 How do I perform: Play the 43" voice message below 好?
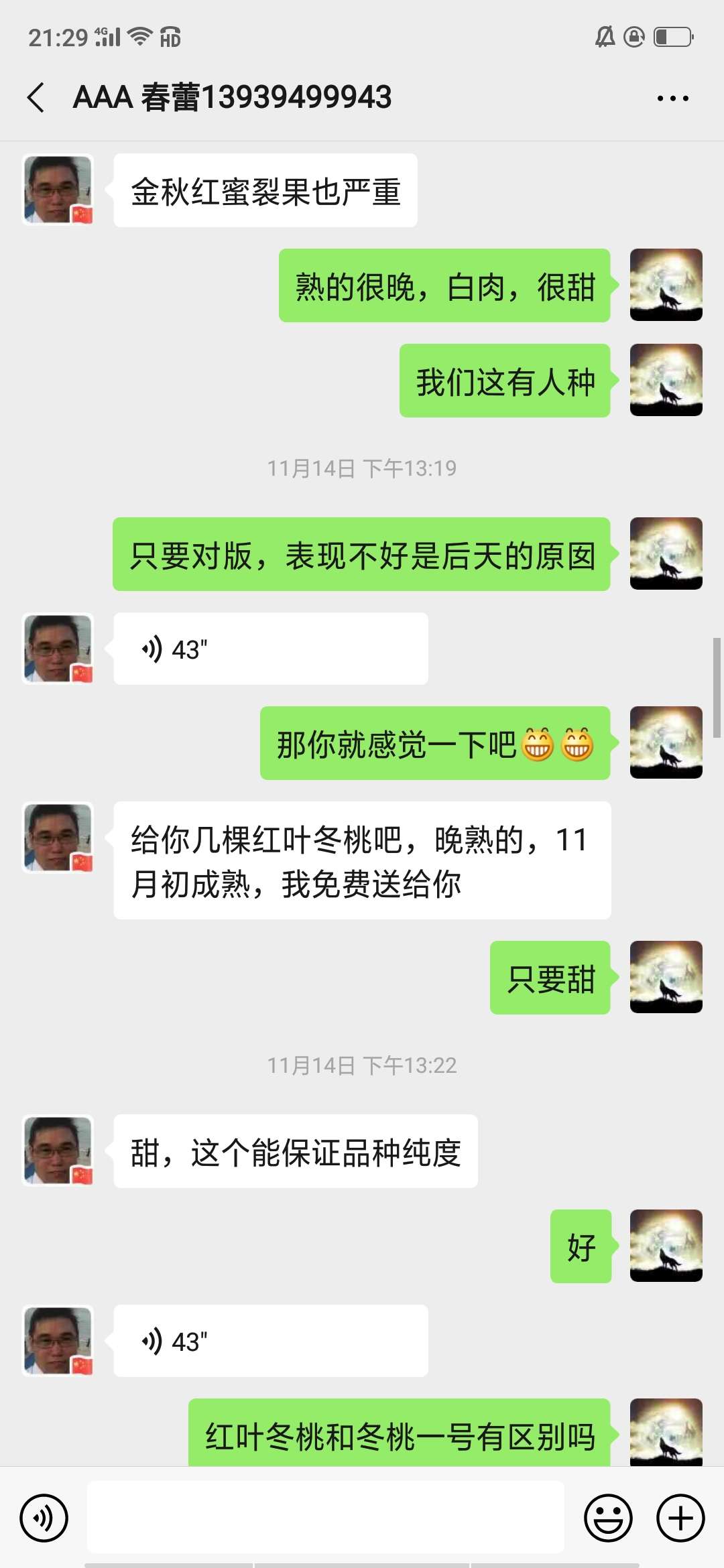(271, 1341)
